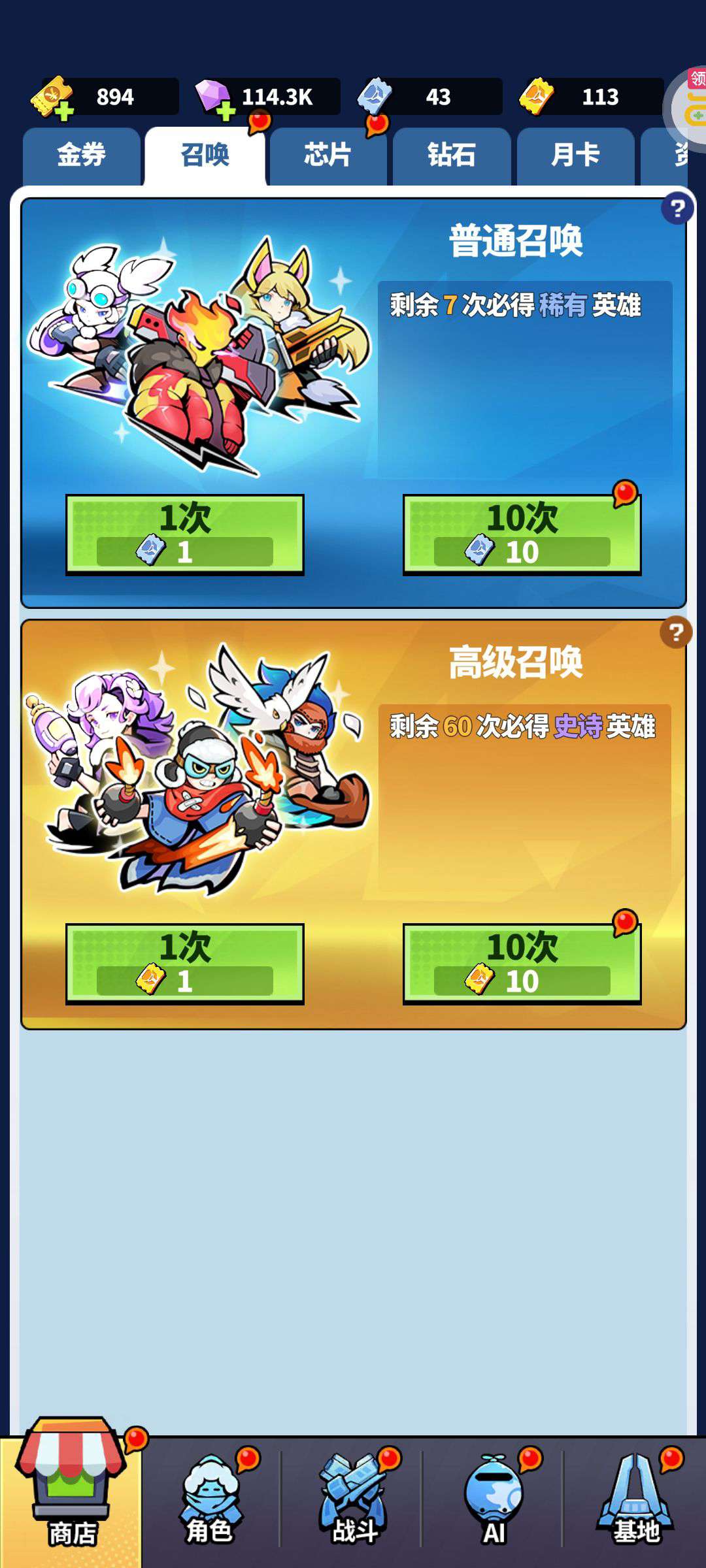Open help for 普通召唤

point(677,209)
